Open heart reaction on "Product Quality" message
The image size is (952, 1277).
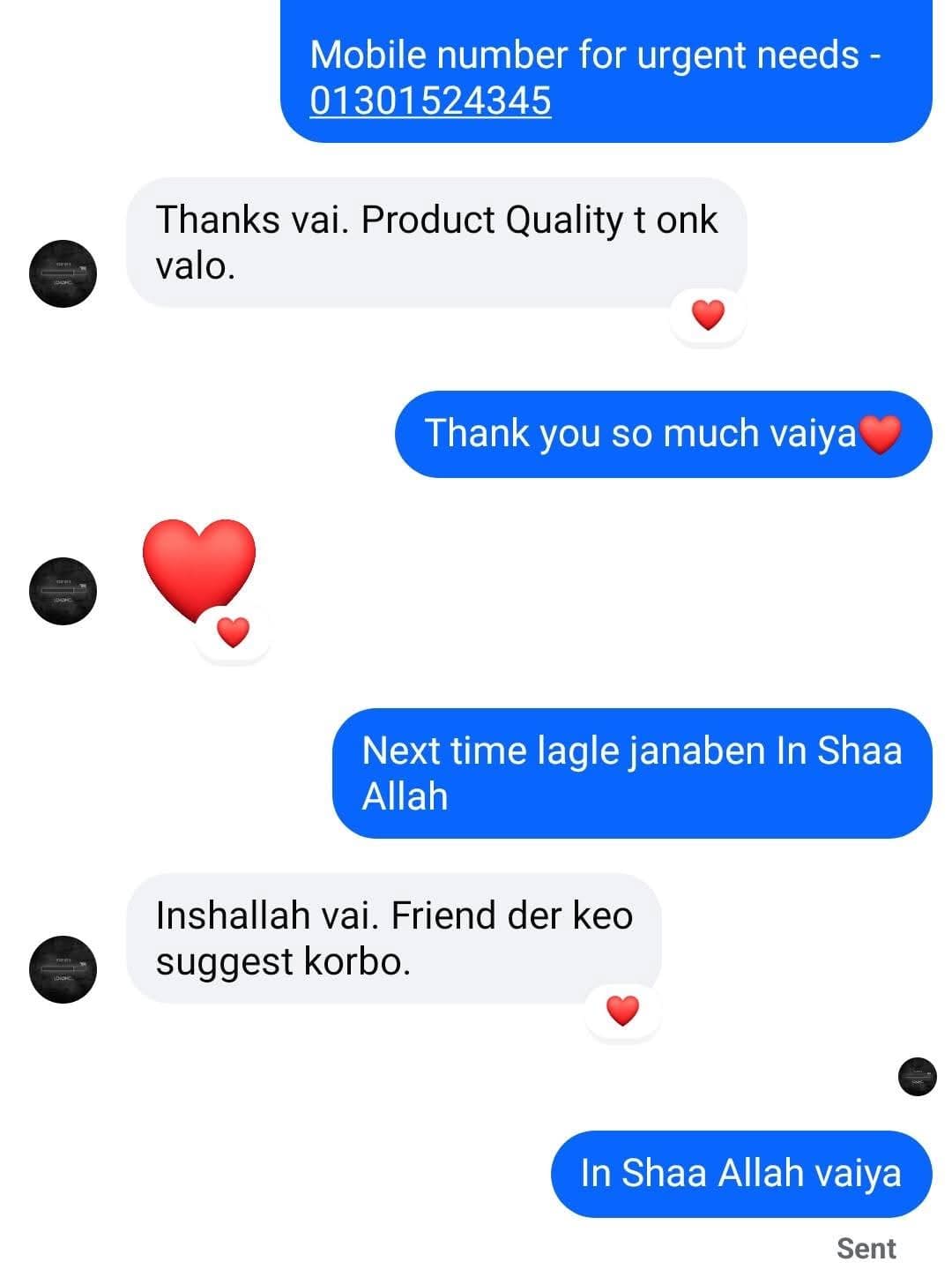click(x=708, y=315)
